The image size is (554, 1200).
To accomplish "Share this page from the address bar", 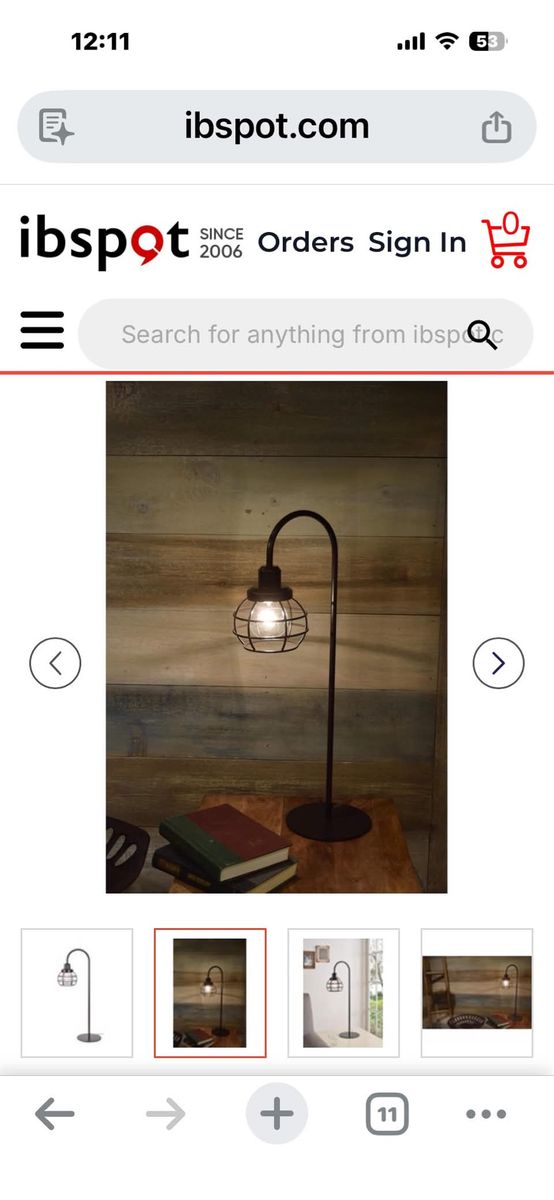I will click(496, 127).
